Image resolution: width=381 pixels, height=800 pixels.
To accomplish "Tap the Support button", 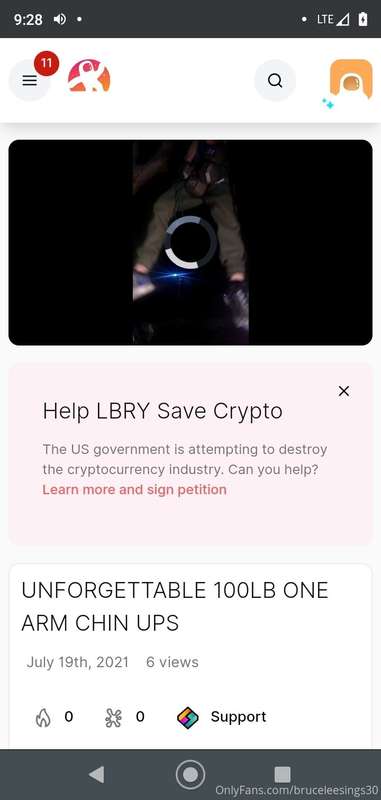I will click(x=221, y=717).
